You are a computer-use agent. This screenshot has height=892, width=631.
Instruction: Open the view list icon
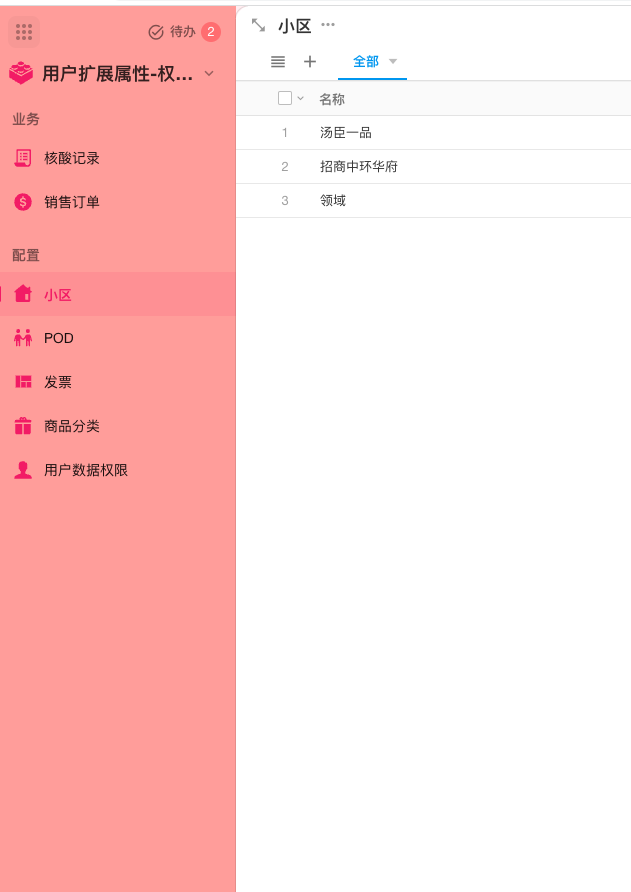(x=278, y=62)
